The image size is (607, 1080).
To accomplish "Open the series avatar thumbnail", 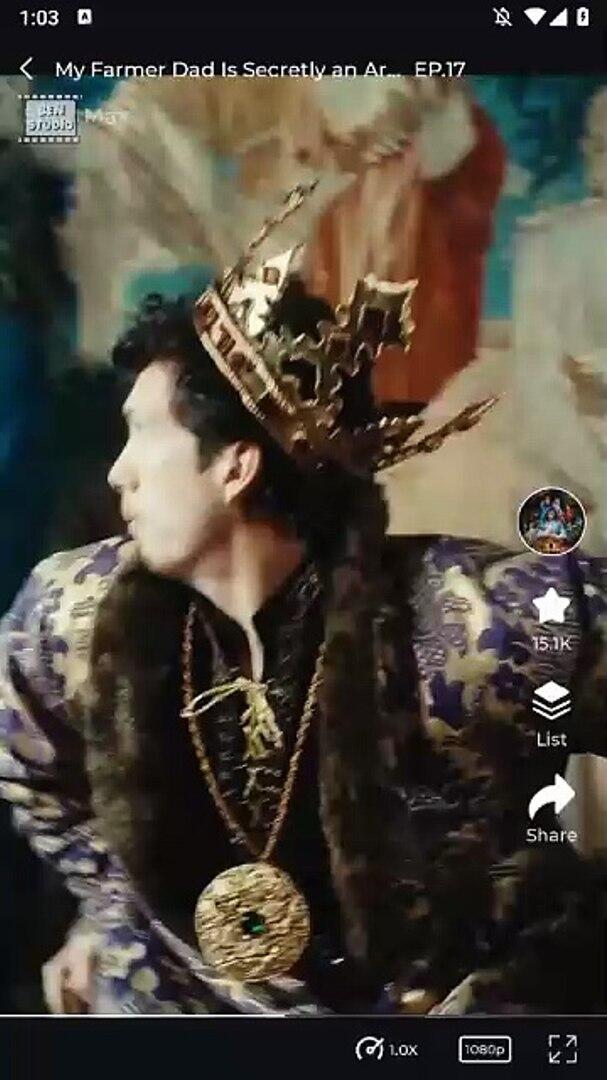I will [551, 522].
